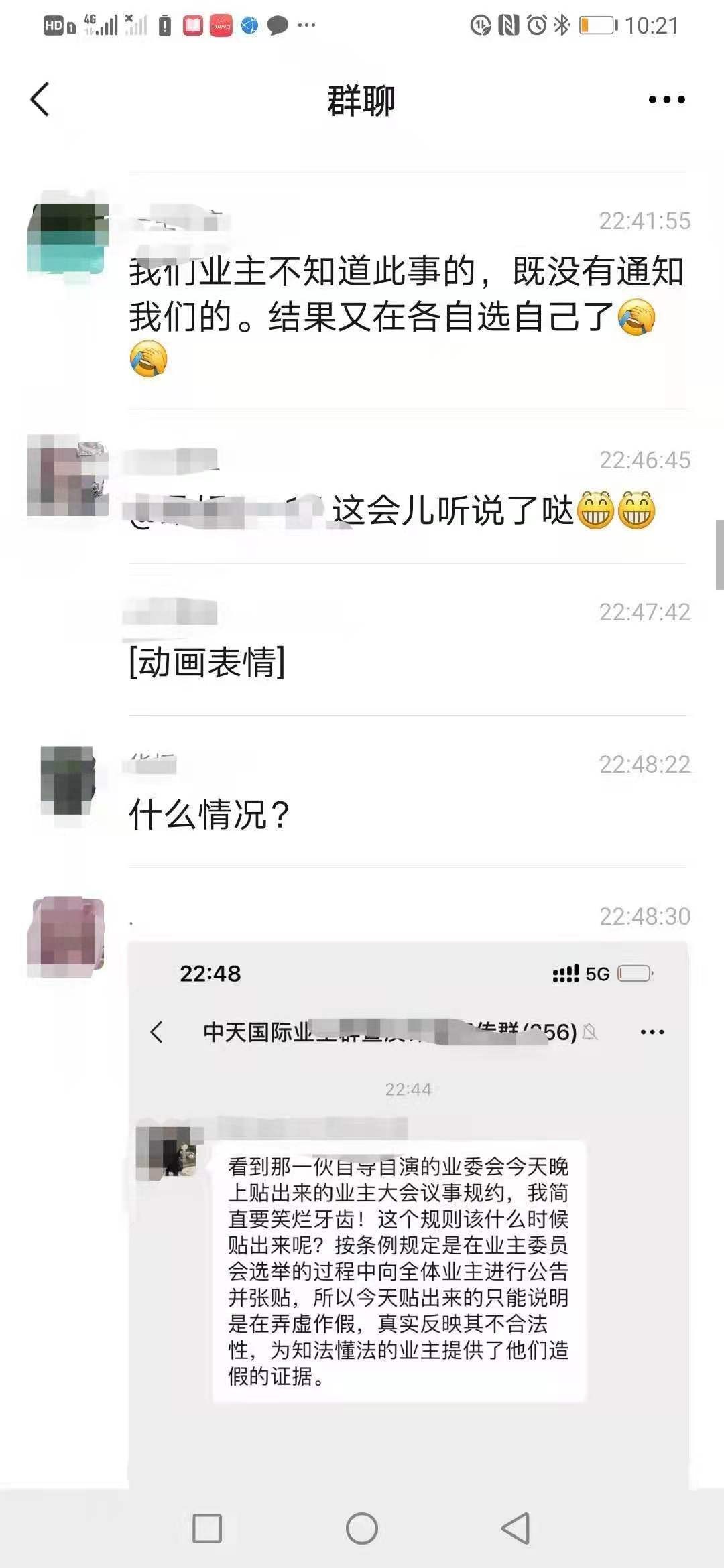
Task: Open avatar of sender at 22:46:45
Action: point(67,476)
